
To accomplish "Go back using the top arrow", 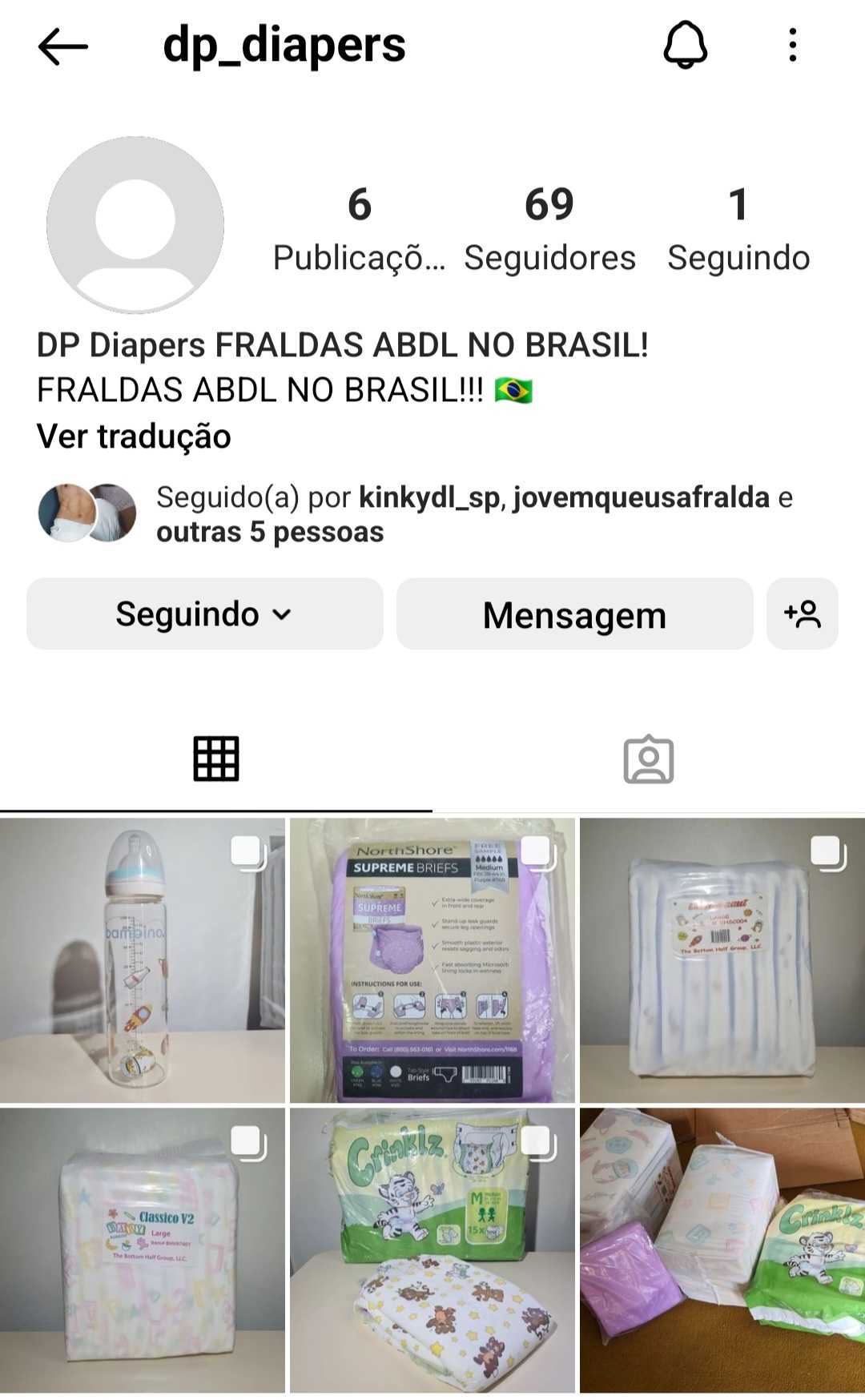I will click(x=62, y=46).
